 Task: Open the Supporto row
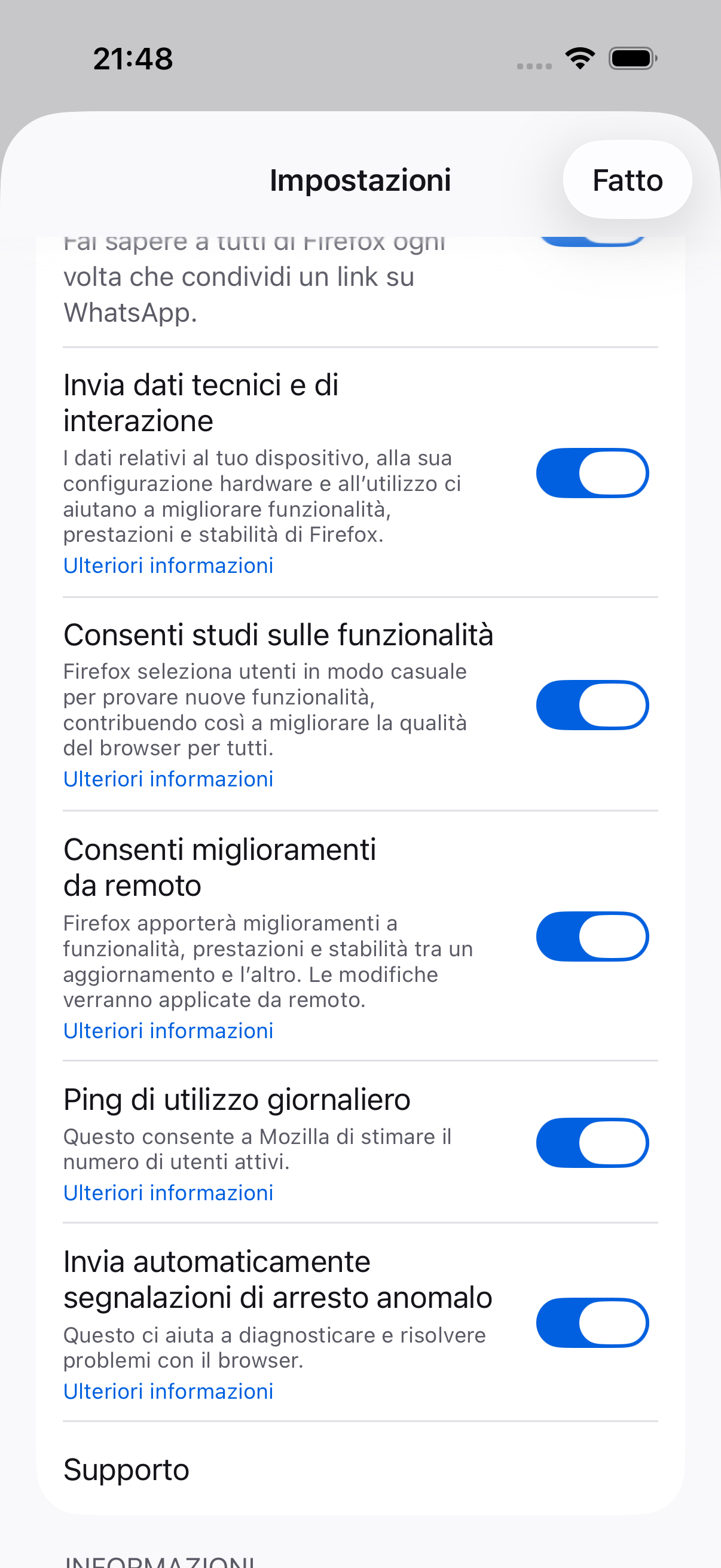360,1469
